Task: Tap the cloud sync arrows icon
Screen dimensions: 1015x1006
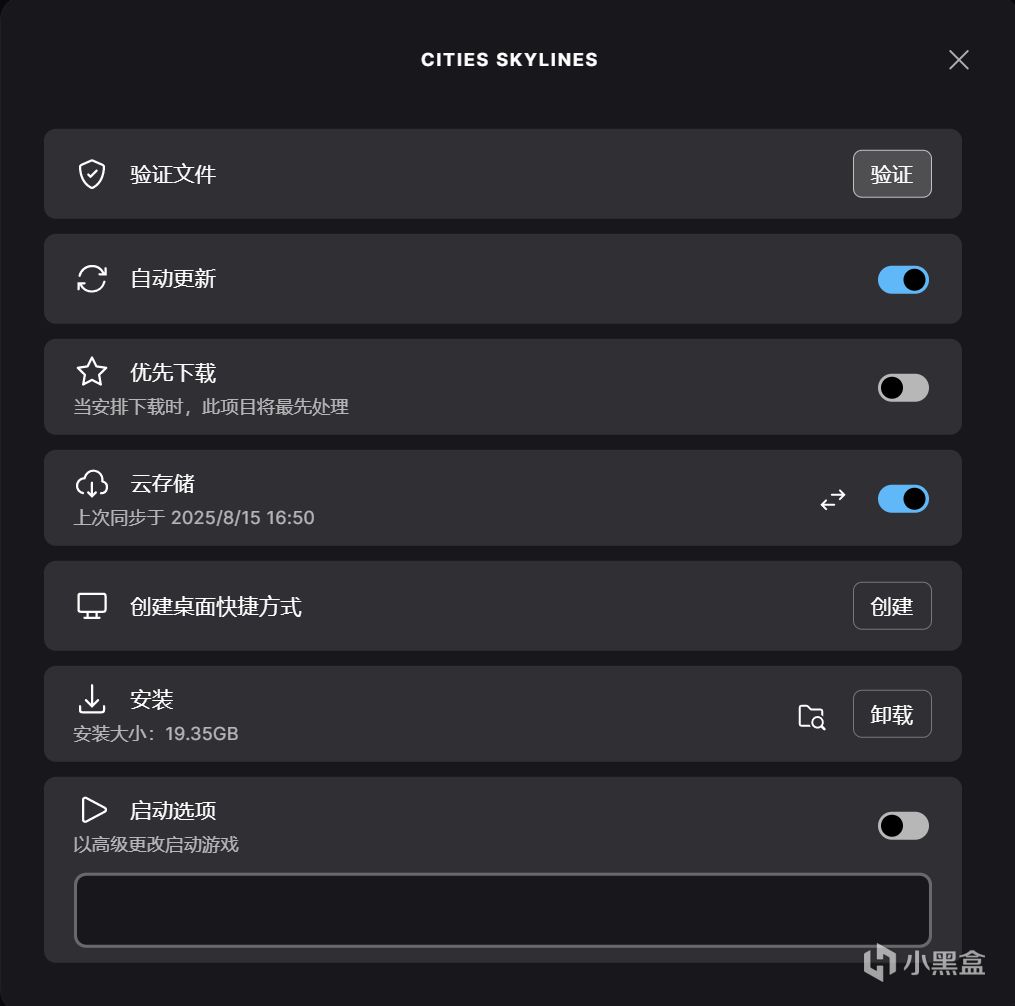Action: (x=832, y=499)
